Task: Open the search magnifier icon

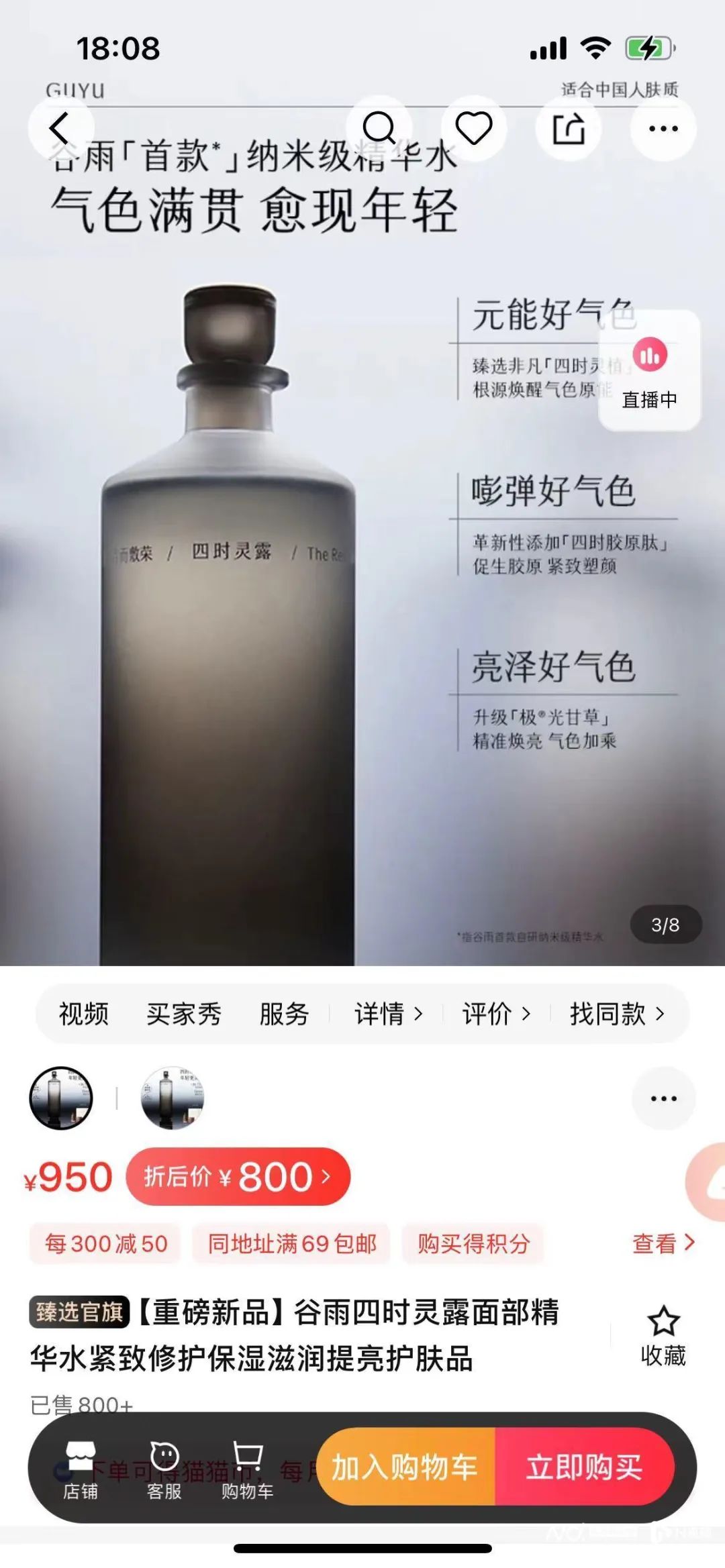Action: (x=379, y=128)
